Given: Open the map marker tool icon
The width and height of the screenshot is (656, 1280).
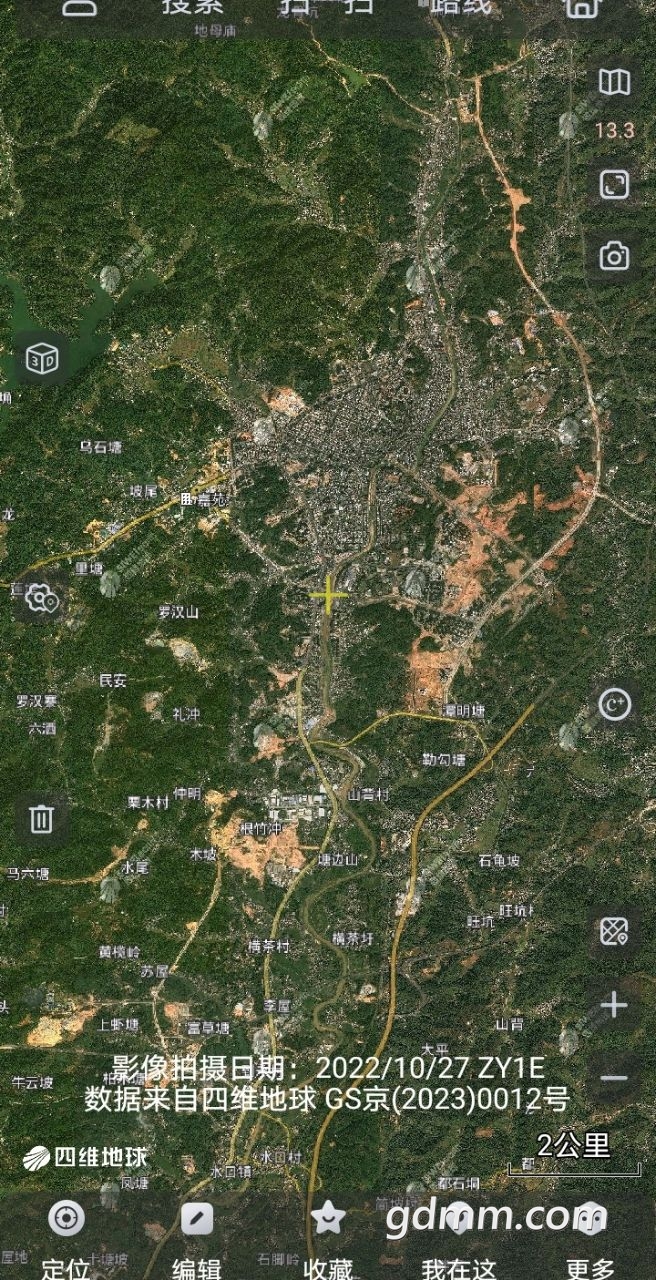Looking at the screenshot, I should click(x=614, y=931).
